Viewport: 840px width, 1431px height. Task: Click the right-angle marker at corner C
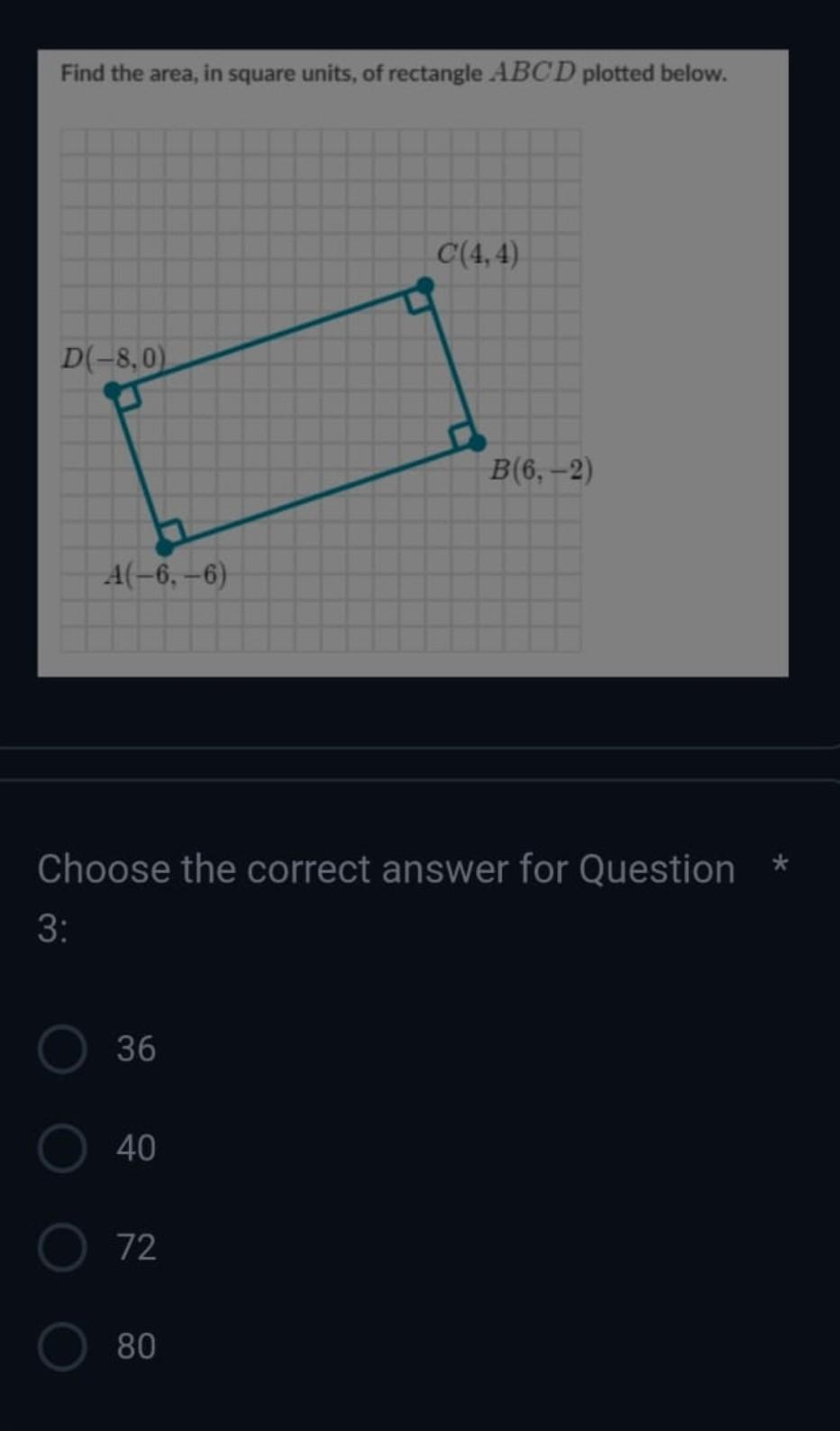(x=418, y=298)
